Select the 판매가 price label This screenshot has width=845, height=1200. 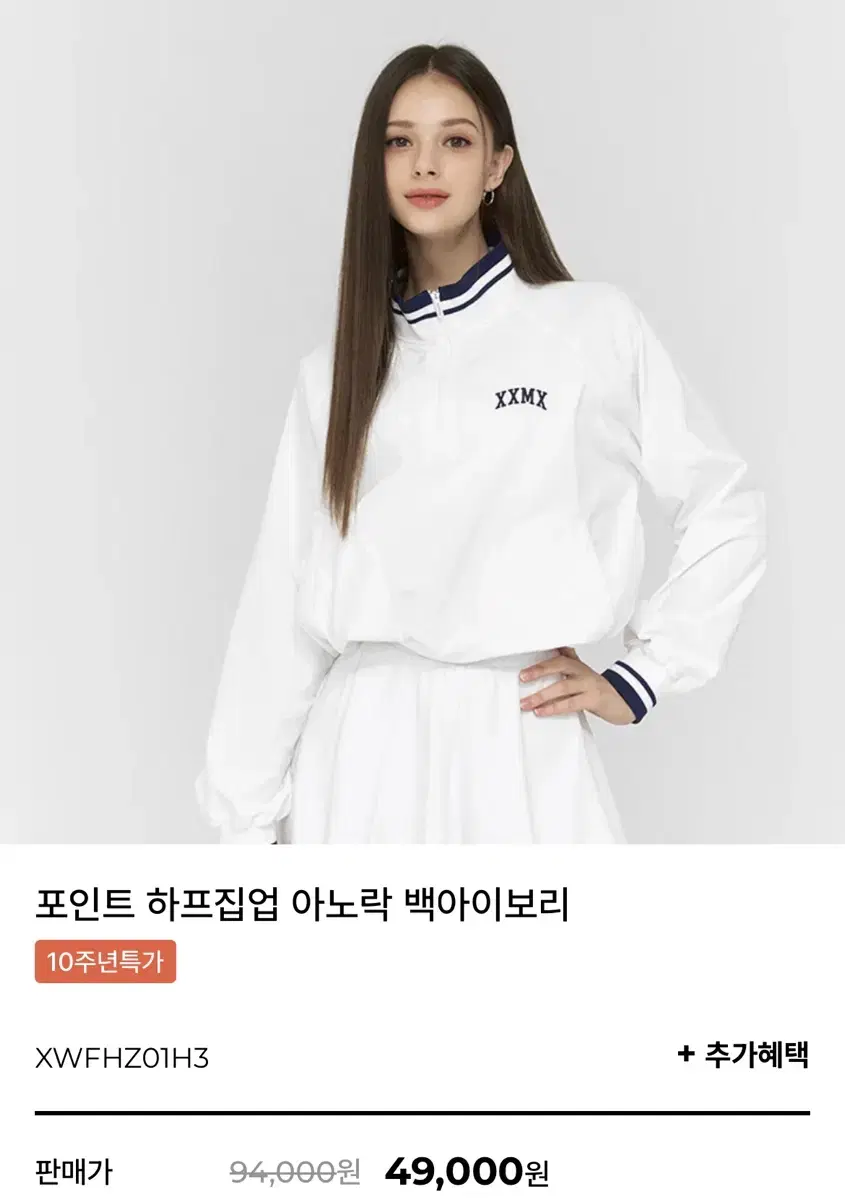pos(77,1165)
